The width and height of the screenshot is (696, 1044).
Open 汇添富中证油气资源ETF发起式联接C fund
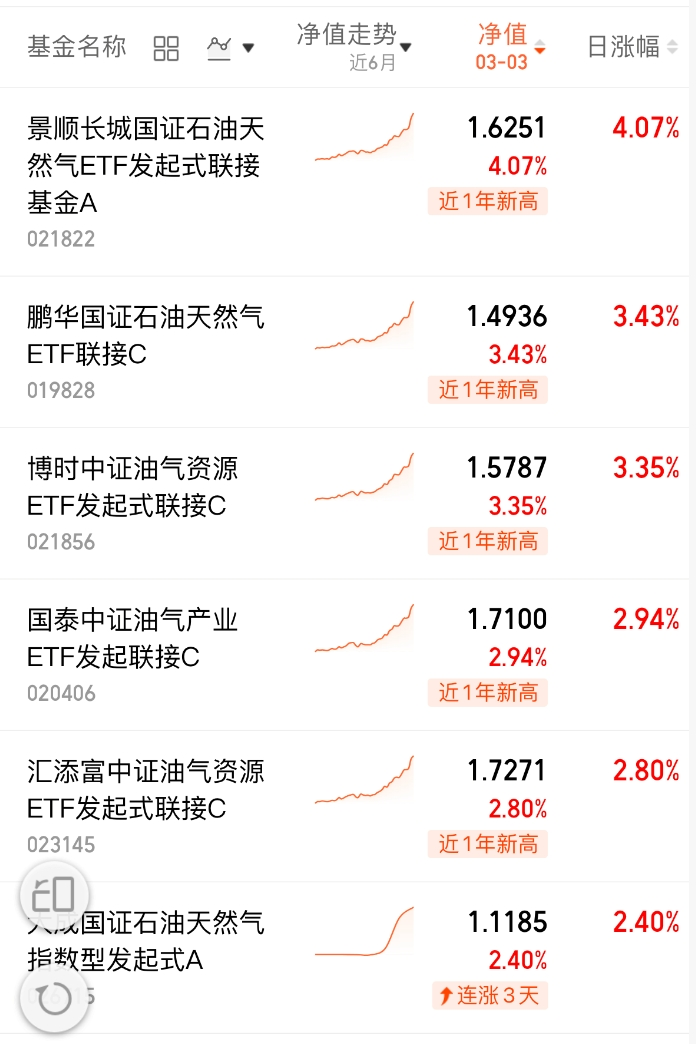[146, 789]
